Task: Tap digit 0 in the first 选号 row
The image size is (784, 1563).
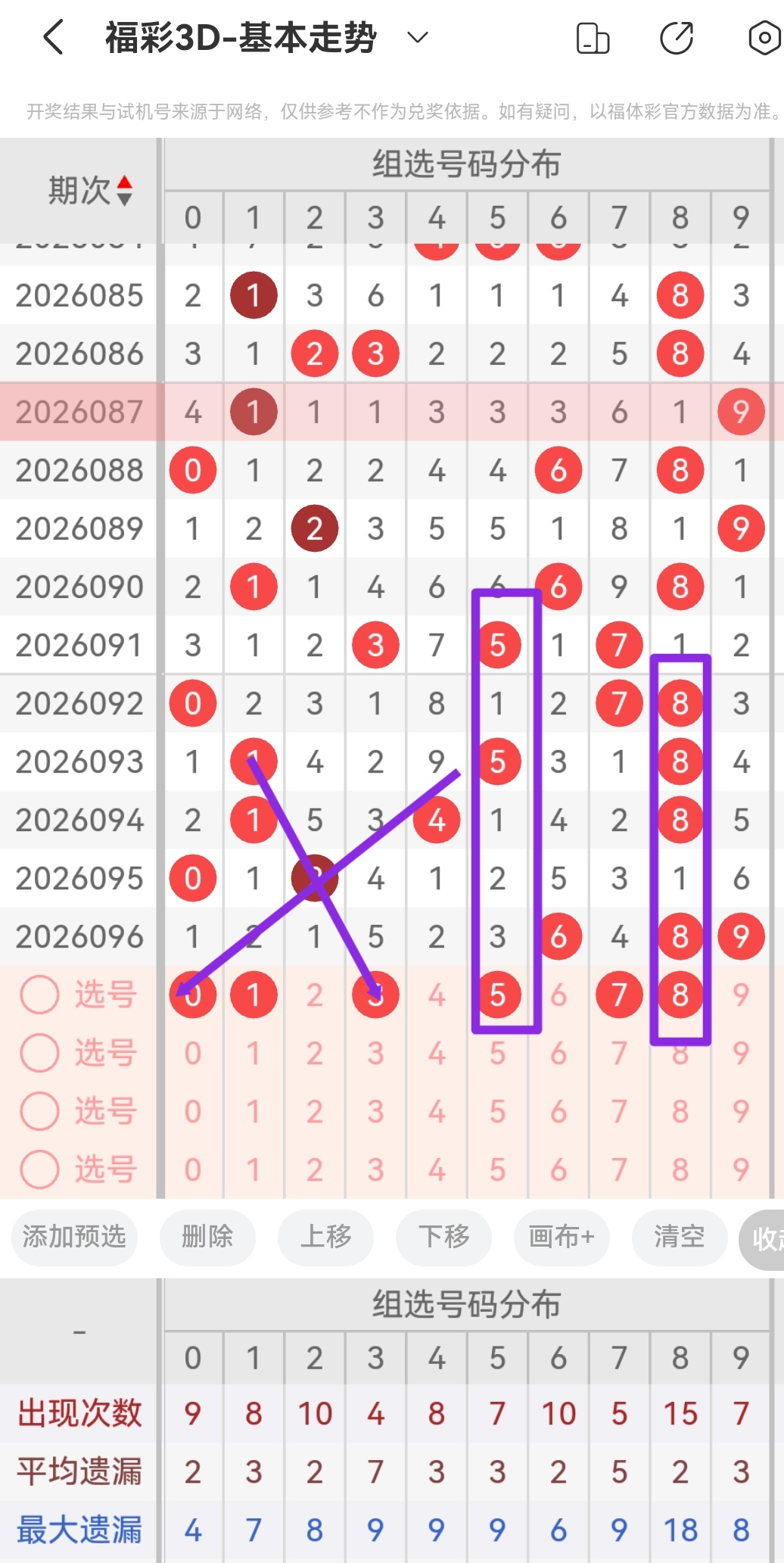Action: coord(193,995)
